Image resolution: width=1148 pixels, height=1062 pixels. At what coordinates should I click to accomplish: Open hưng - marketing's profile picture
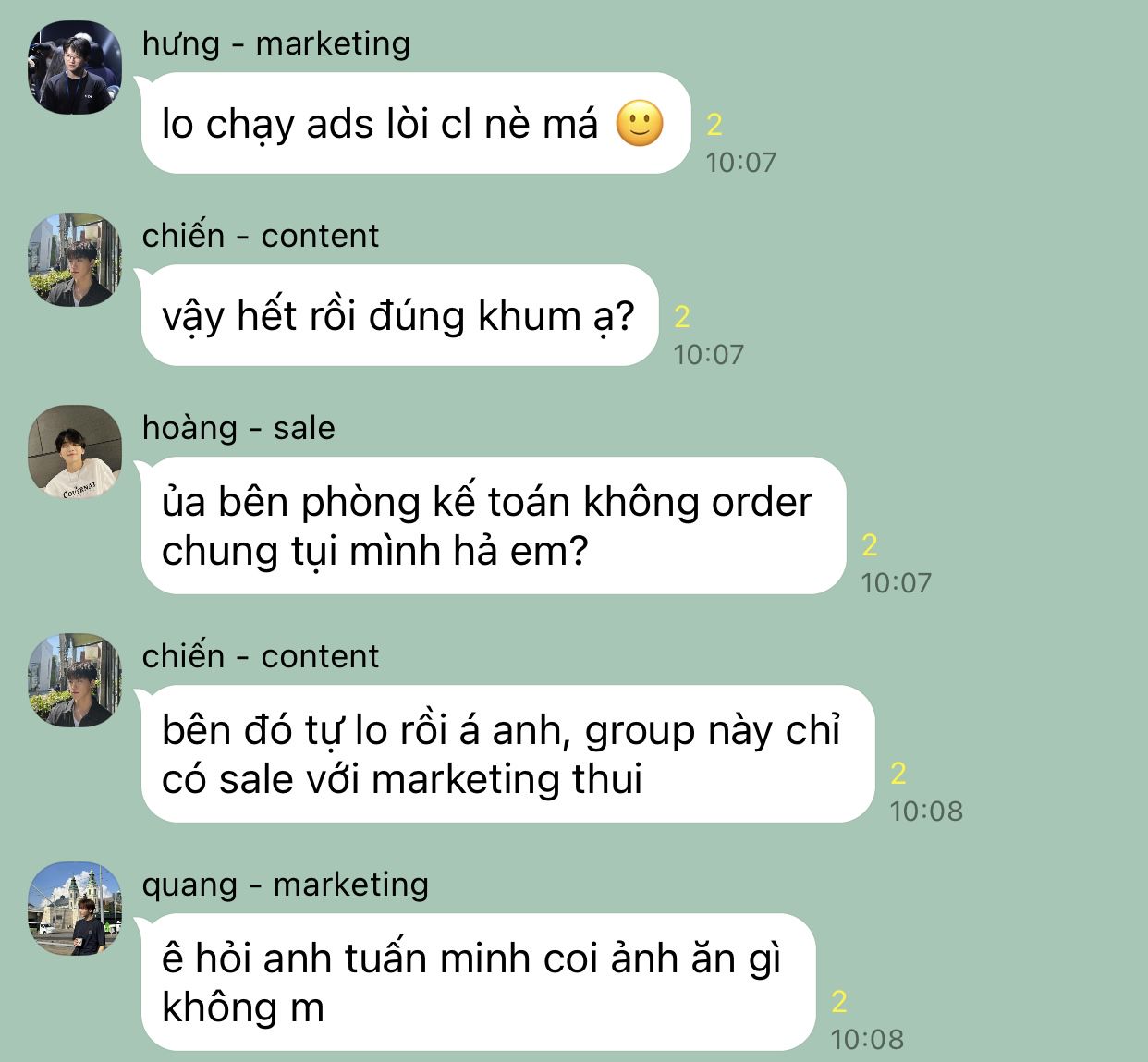tap(75, 67)
